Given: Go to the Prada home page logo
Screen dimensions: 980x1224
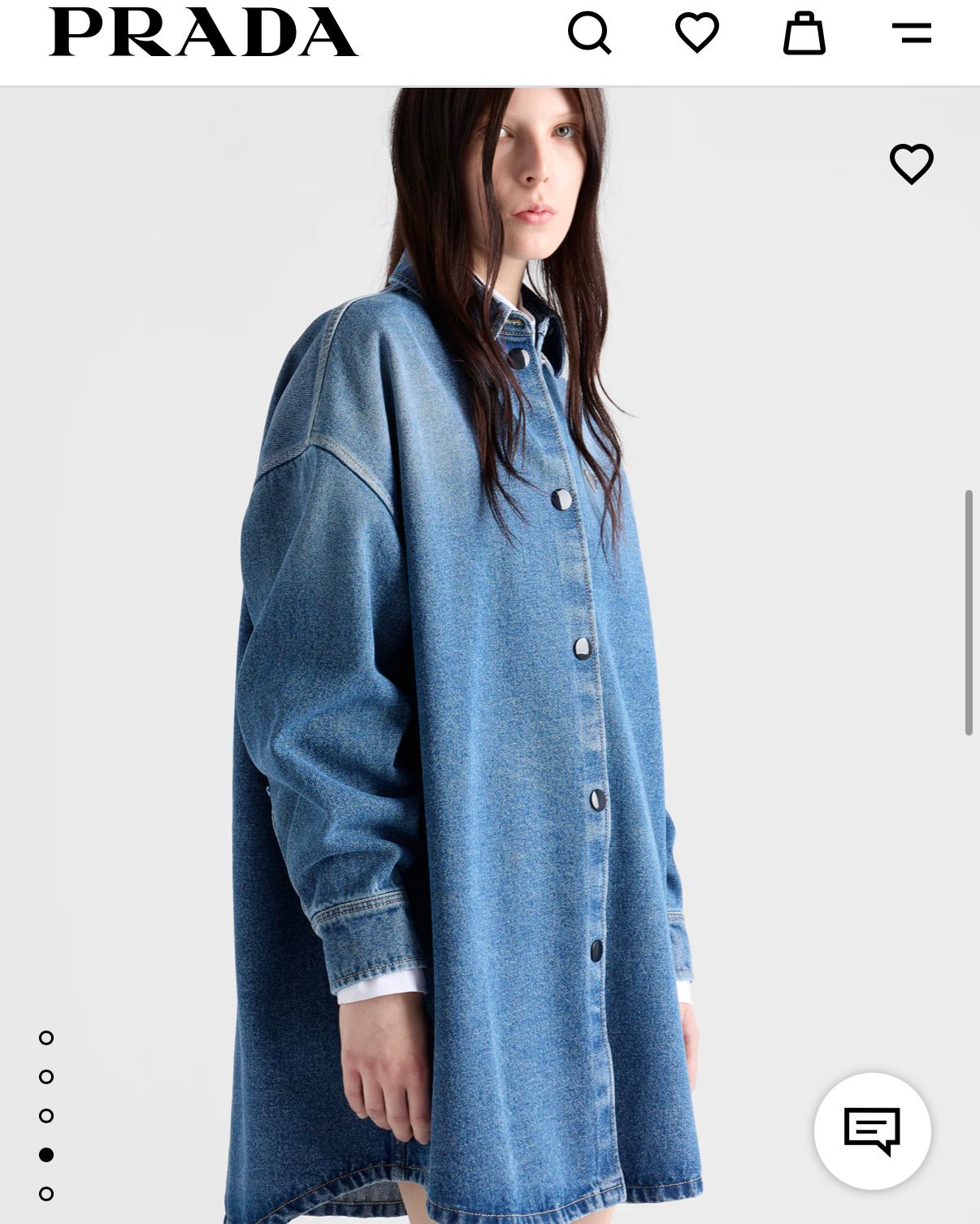Looking at the screenshot, I should 203,33.
